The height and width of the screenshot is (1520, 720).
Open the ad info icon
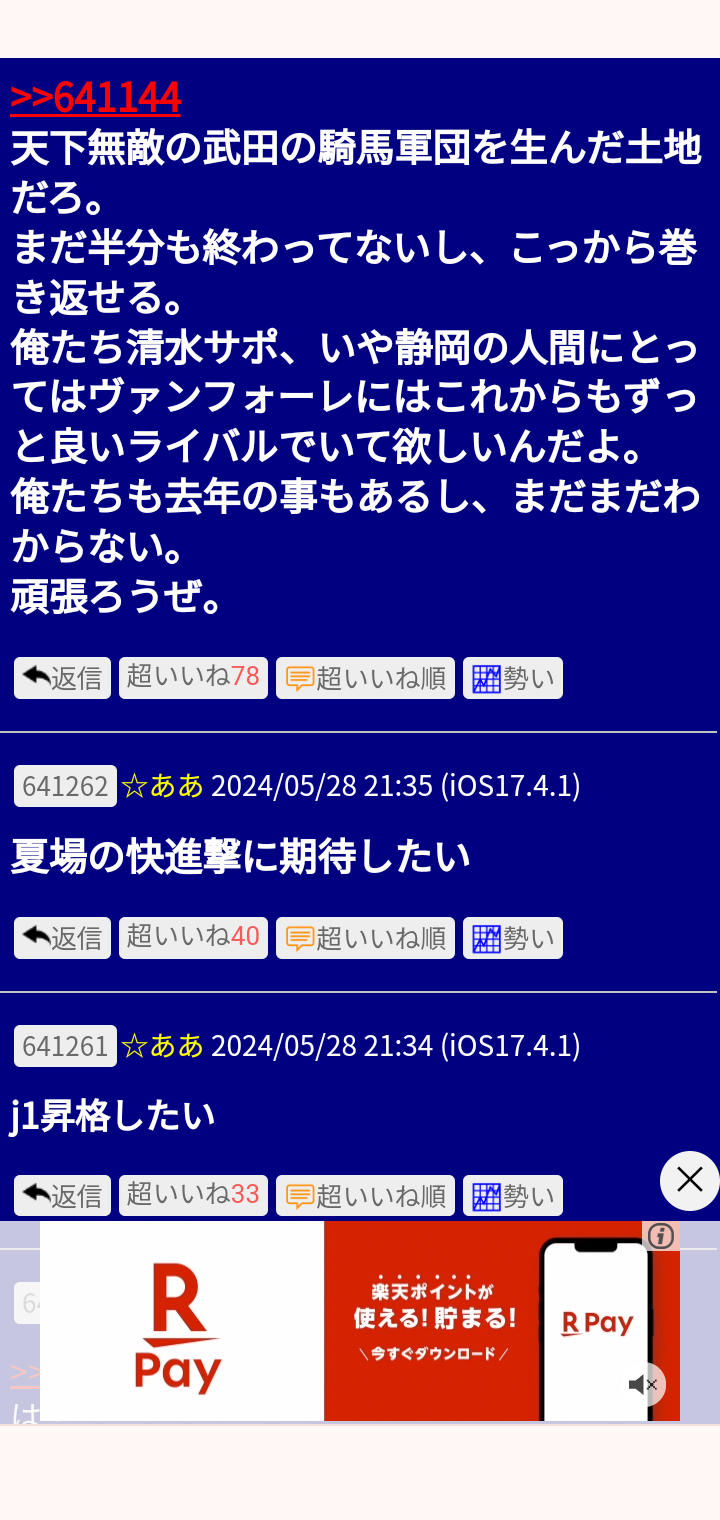[x=660, y=1237]
